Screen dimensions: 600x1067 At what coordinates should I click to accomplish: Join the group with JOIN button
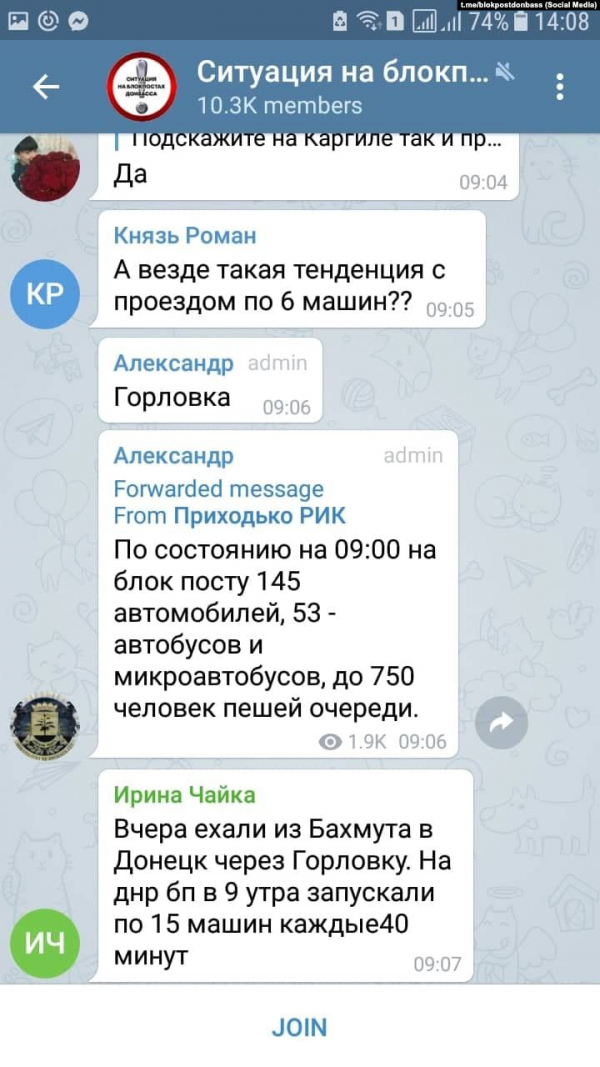pos(299,1027)
